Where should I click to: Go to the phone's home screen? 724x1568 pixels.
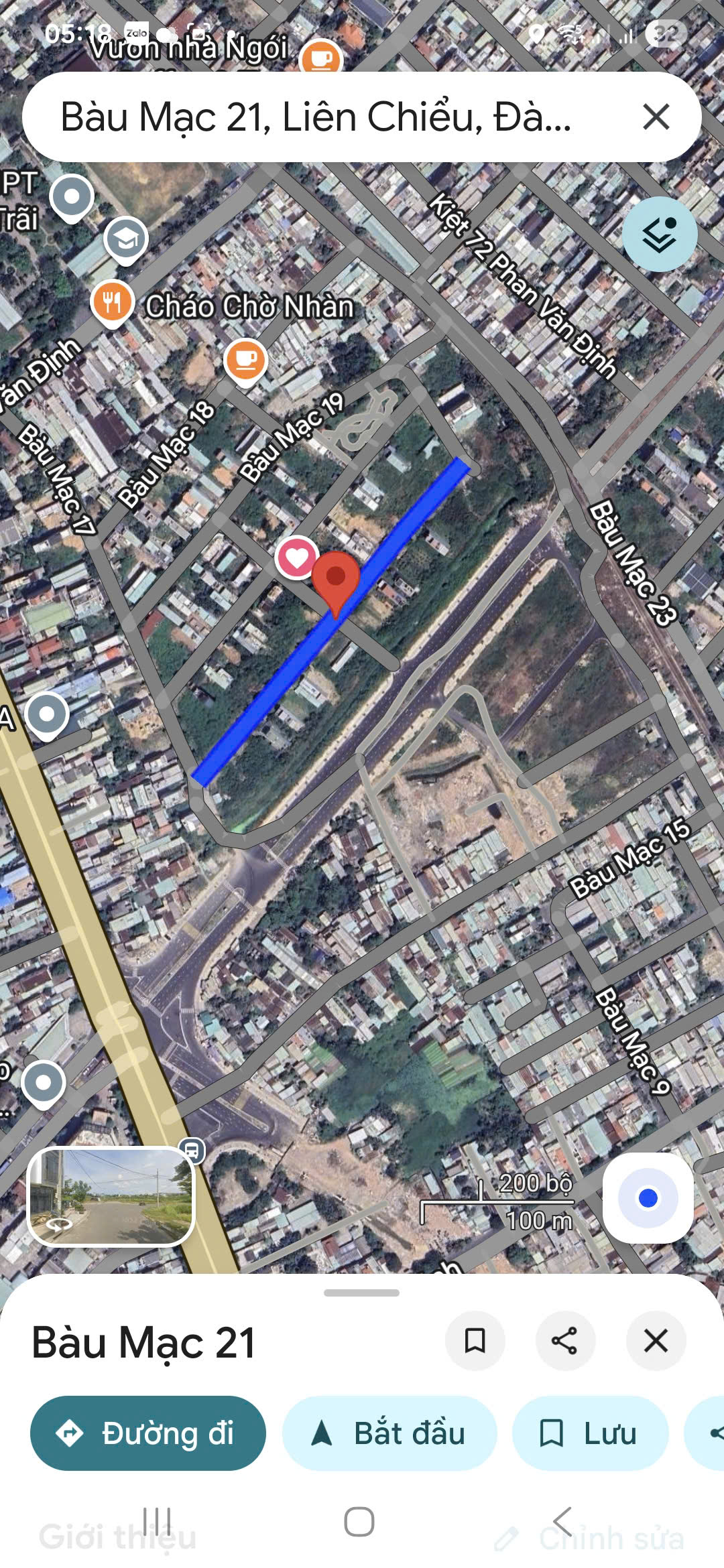pyautogui.click(x=359, y=1522)
